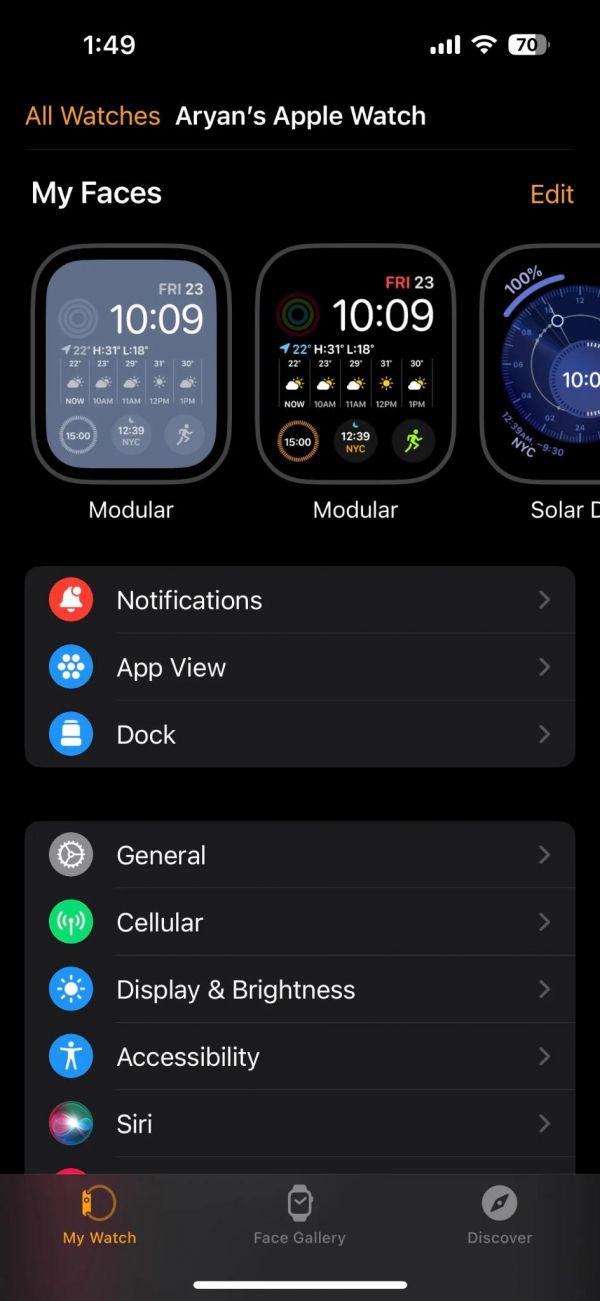This screenshot has width=600, height=1301.
Task: Tap Edit next to My Faces
Action: [x=551, y=194]
